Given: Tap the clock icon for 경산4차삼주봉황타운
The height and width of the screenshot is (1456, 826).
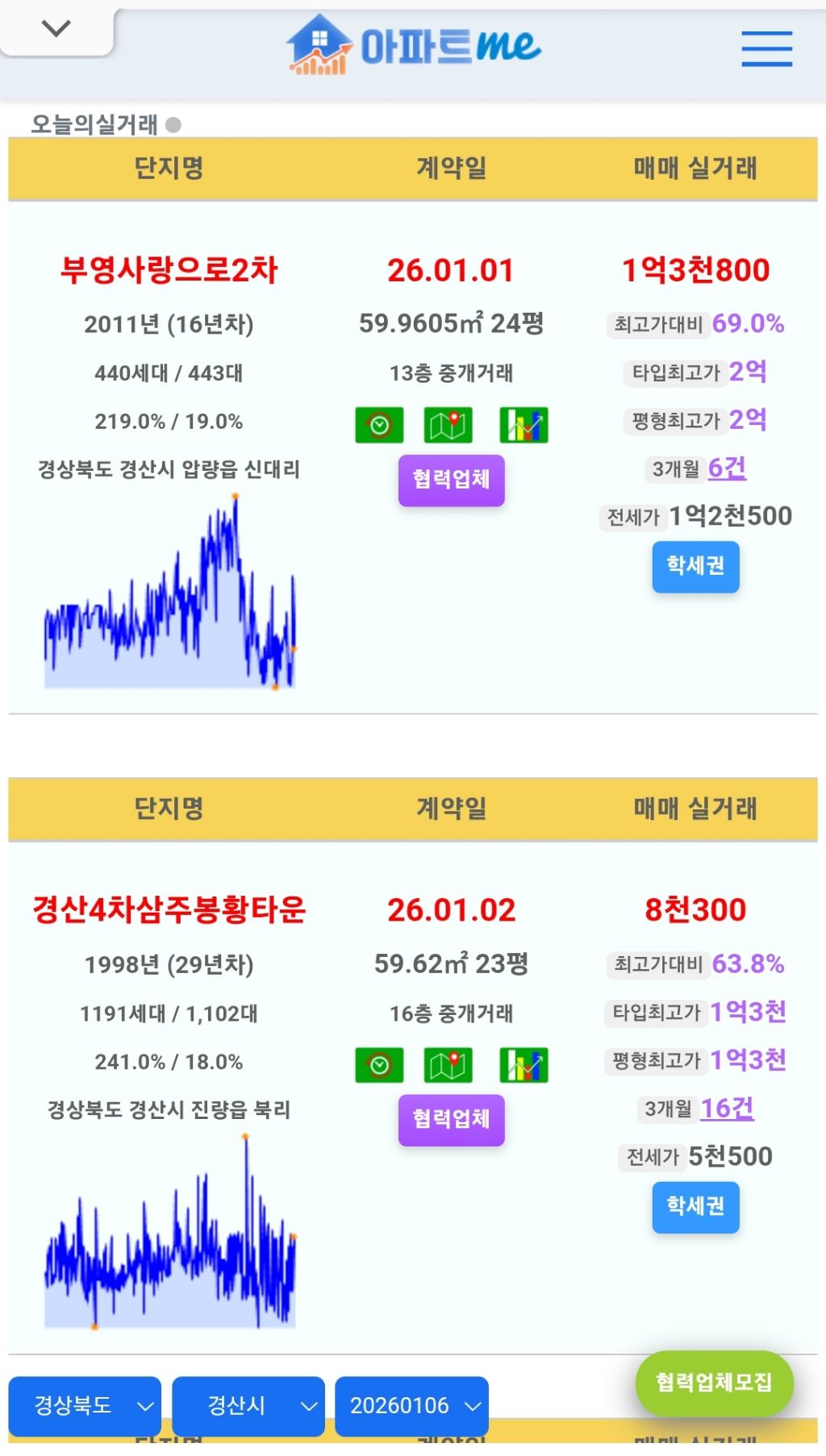Looking at the screenshot, I should point(379,1065).
